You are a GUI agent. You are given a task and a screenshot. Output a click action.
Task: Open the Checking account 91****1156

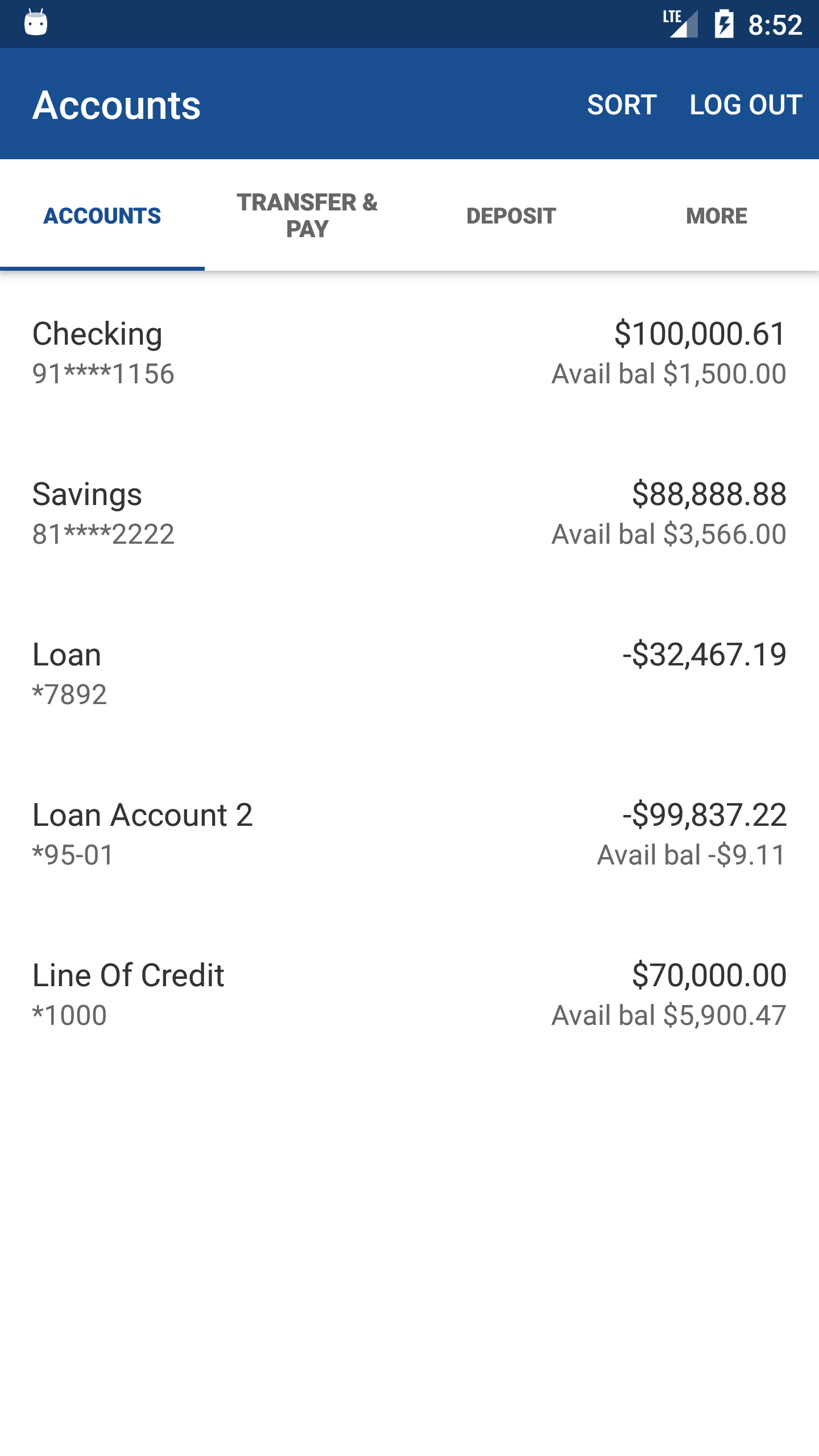(409, 353)
